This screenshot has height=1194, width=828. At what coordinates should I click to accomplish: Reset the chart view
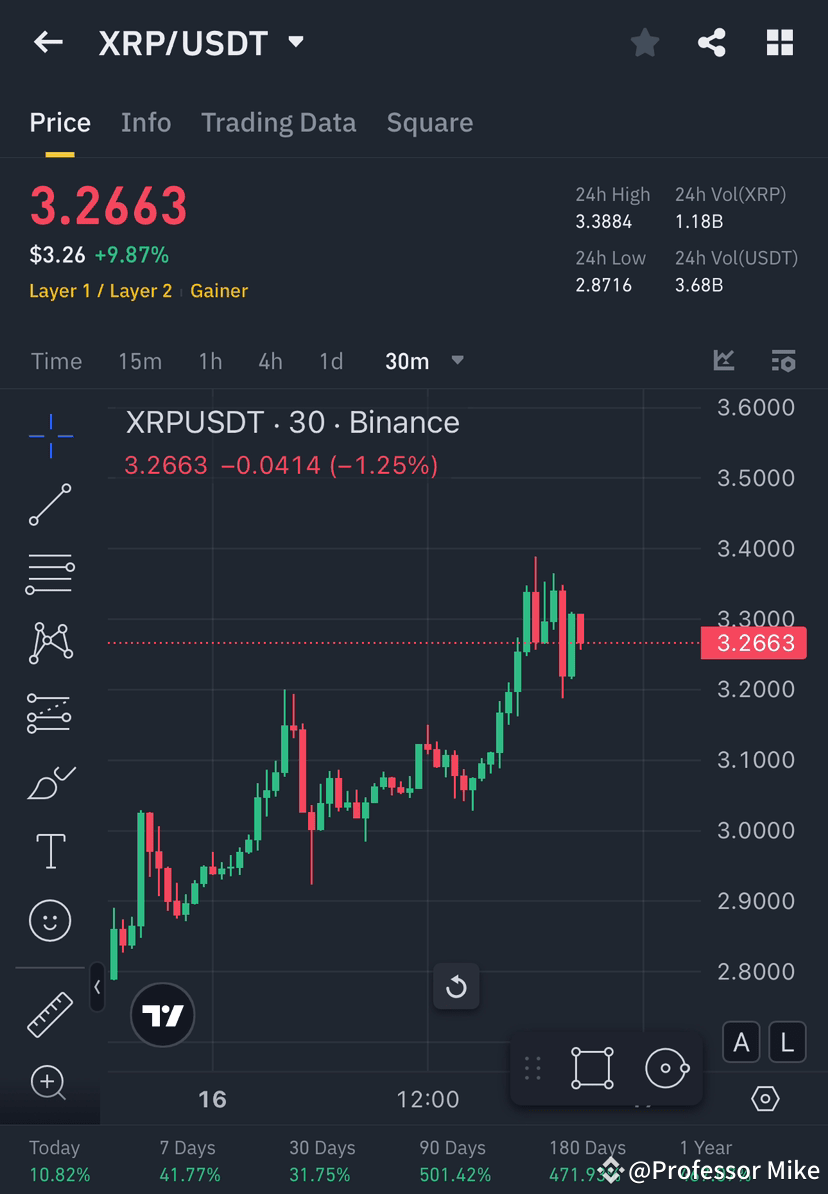[456, 987]
